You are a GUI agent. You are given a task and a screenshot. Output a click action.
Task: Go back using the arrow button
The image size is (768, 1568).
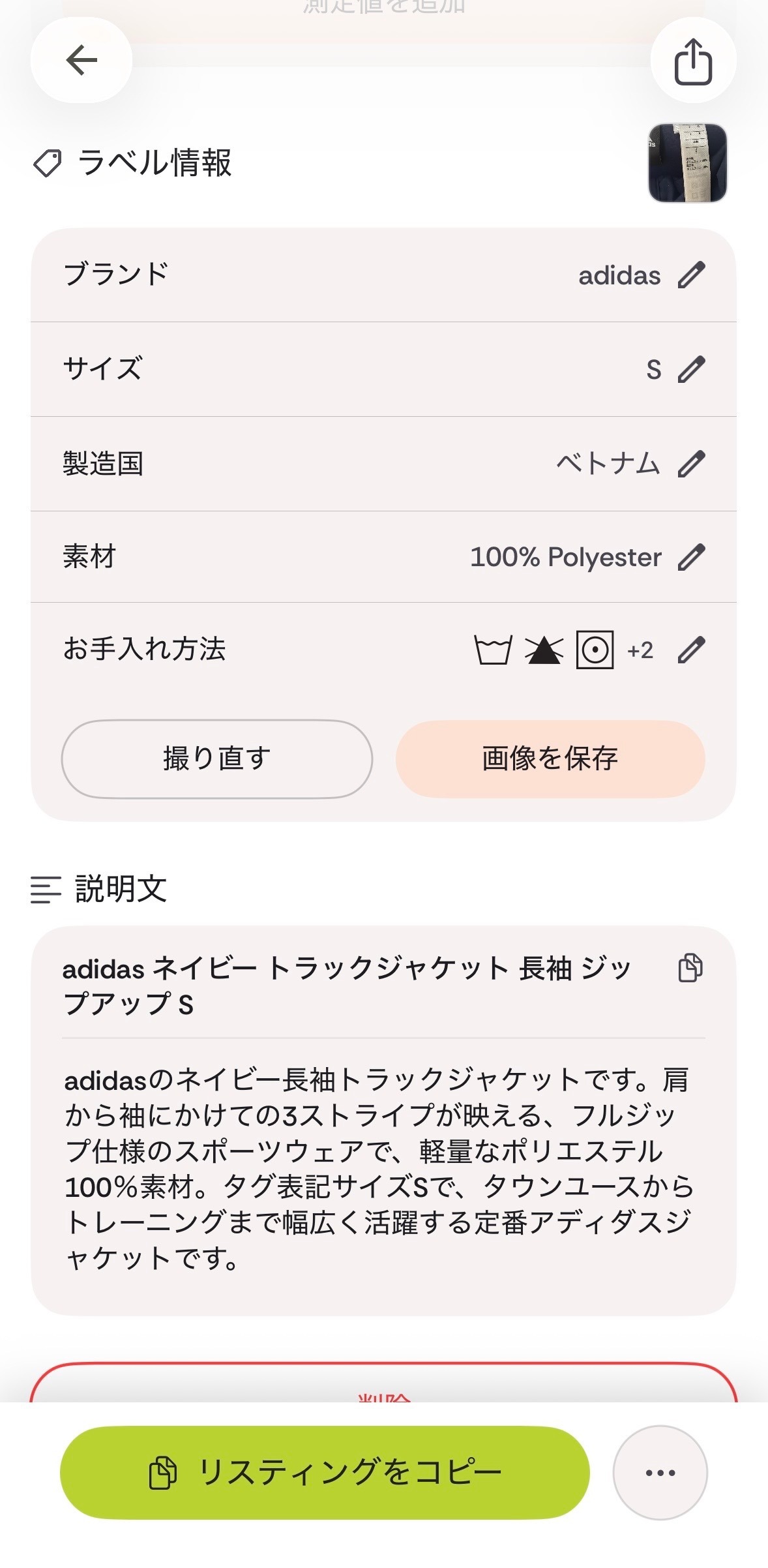click(x=81, y=60)
